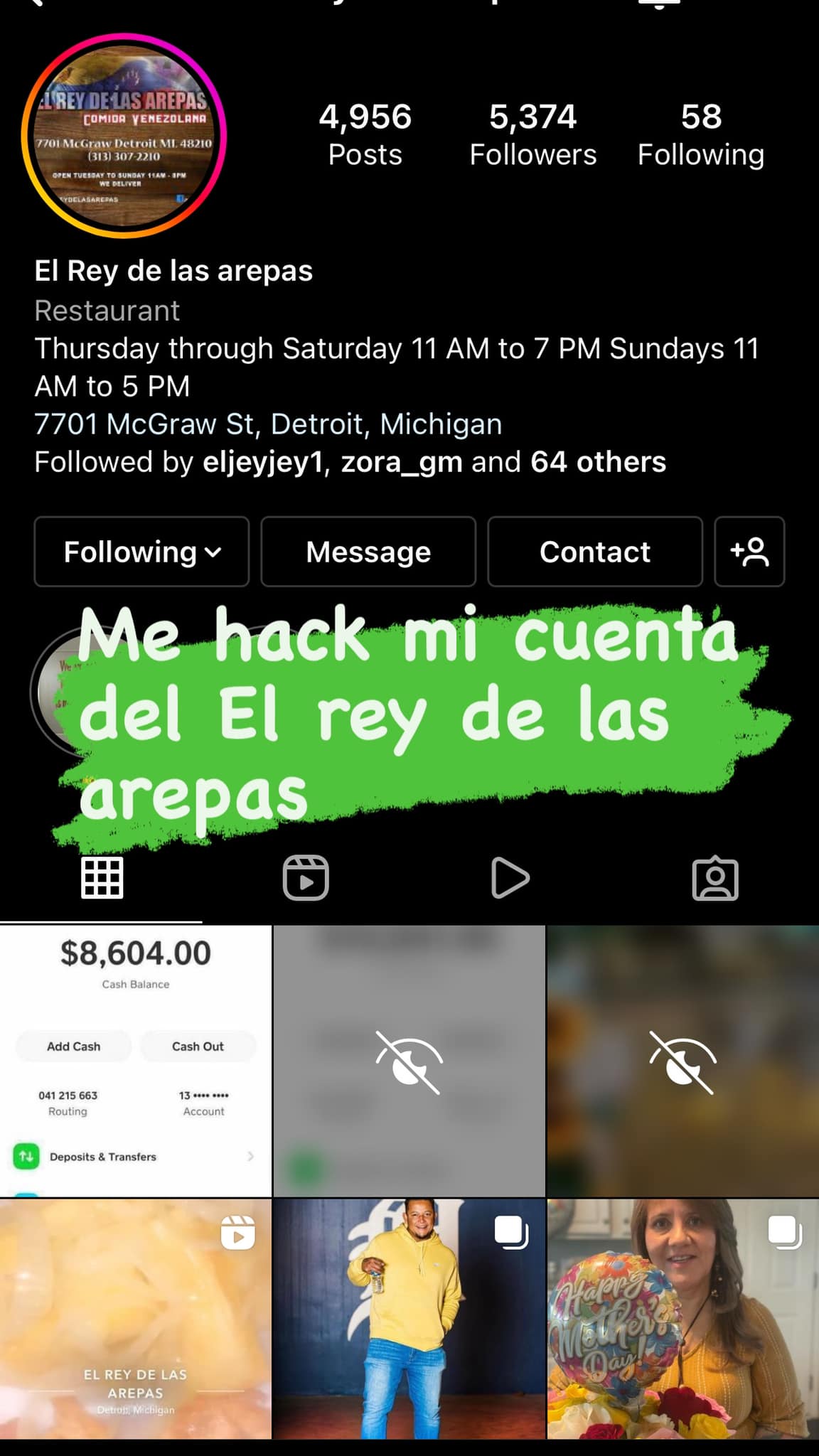Tap the Contact button
Viewport: 819px width, 1456px height.
594,552
